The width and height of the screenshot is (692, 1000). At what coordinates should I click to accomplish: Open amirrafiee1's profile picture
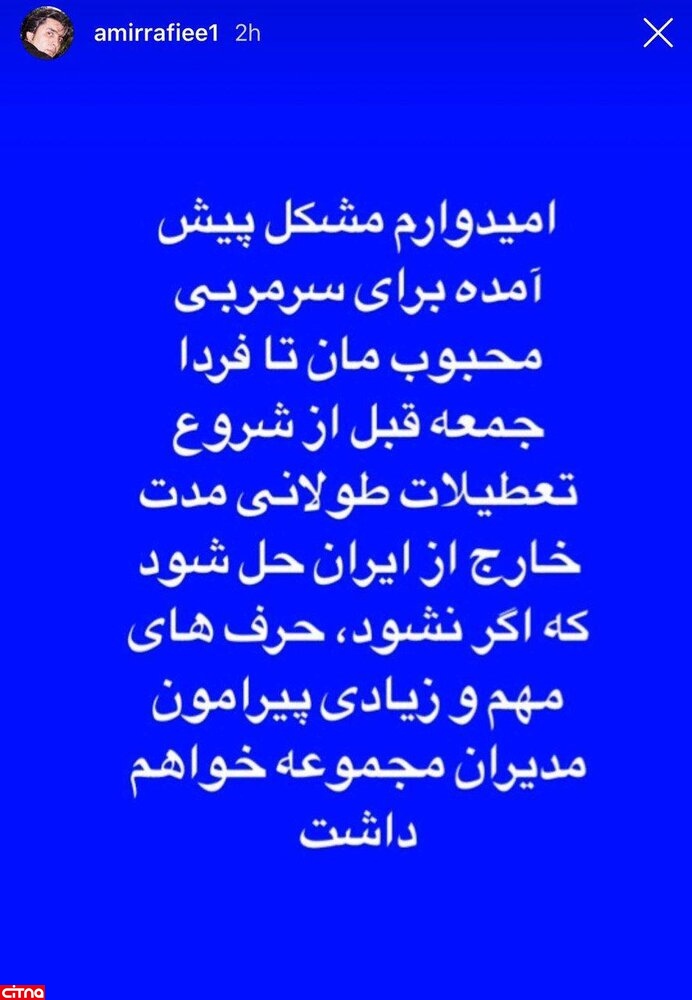click(47, 33)
